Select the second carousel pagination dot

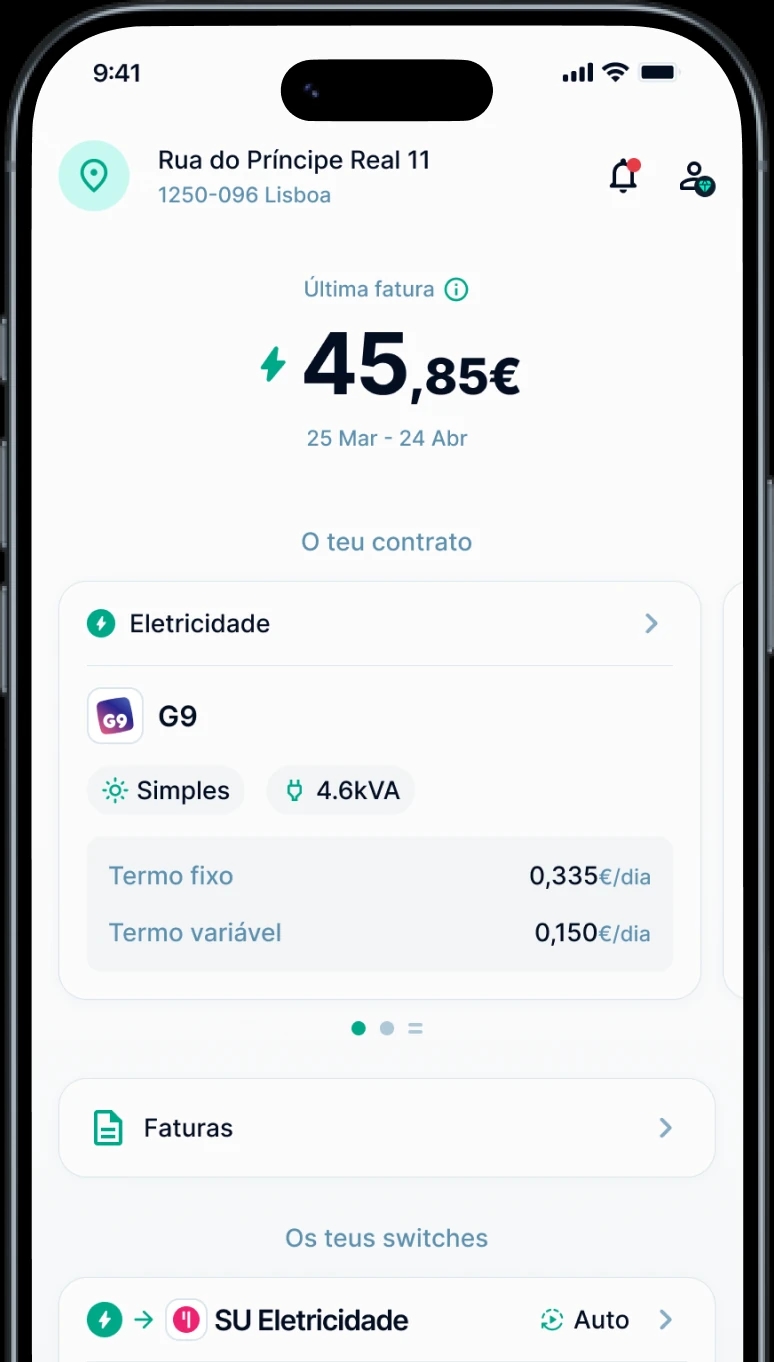(x=387, y=1027)
